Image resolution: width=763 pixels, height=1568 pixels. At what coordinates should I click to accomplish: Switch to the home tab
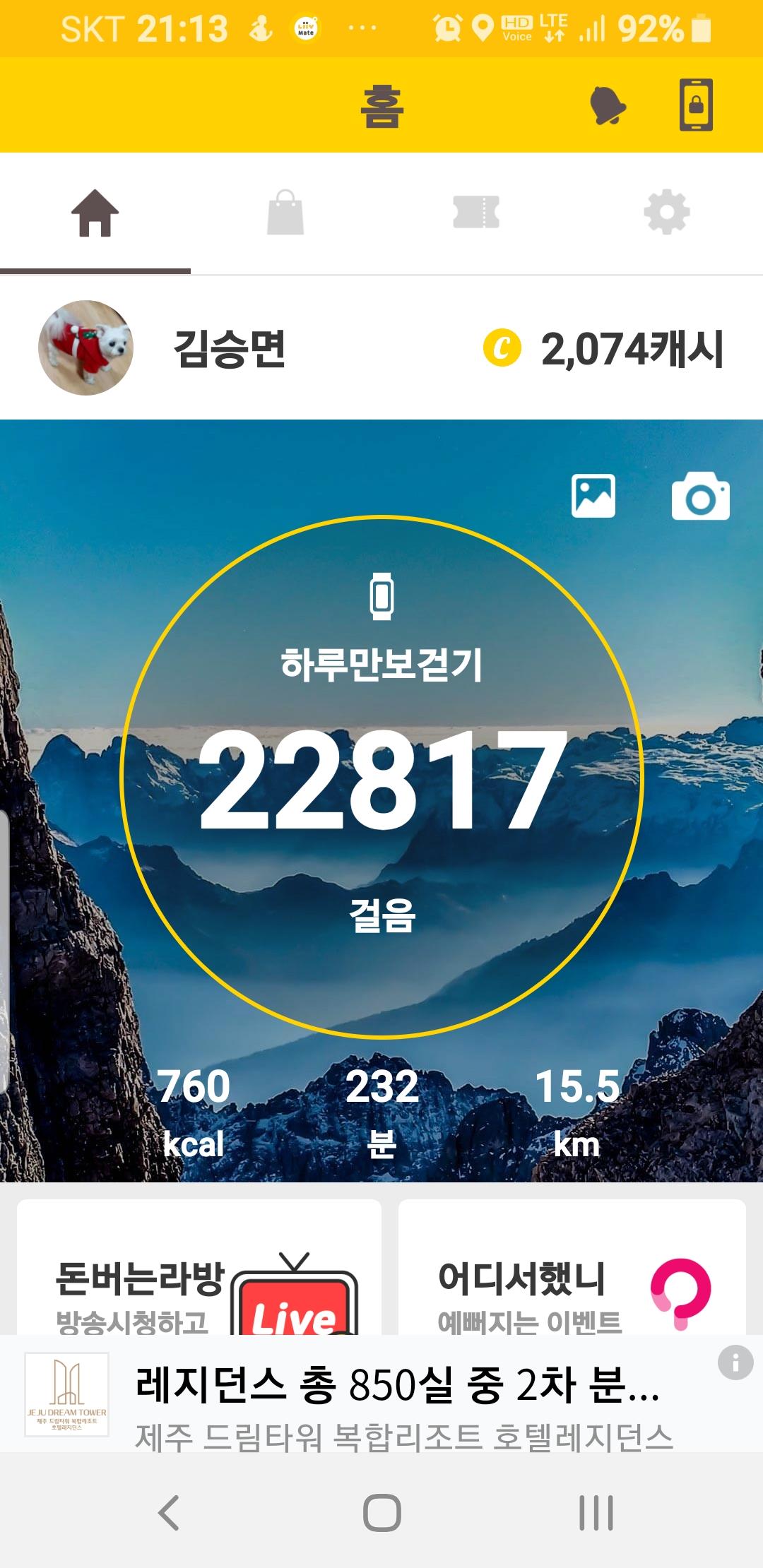[x=95, y=213]
